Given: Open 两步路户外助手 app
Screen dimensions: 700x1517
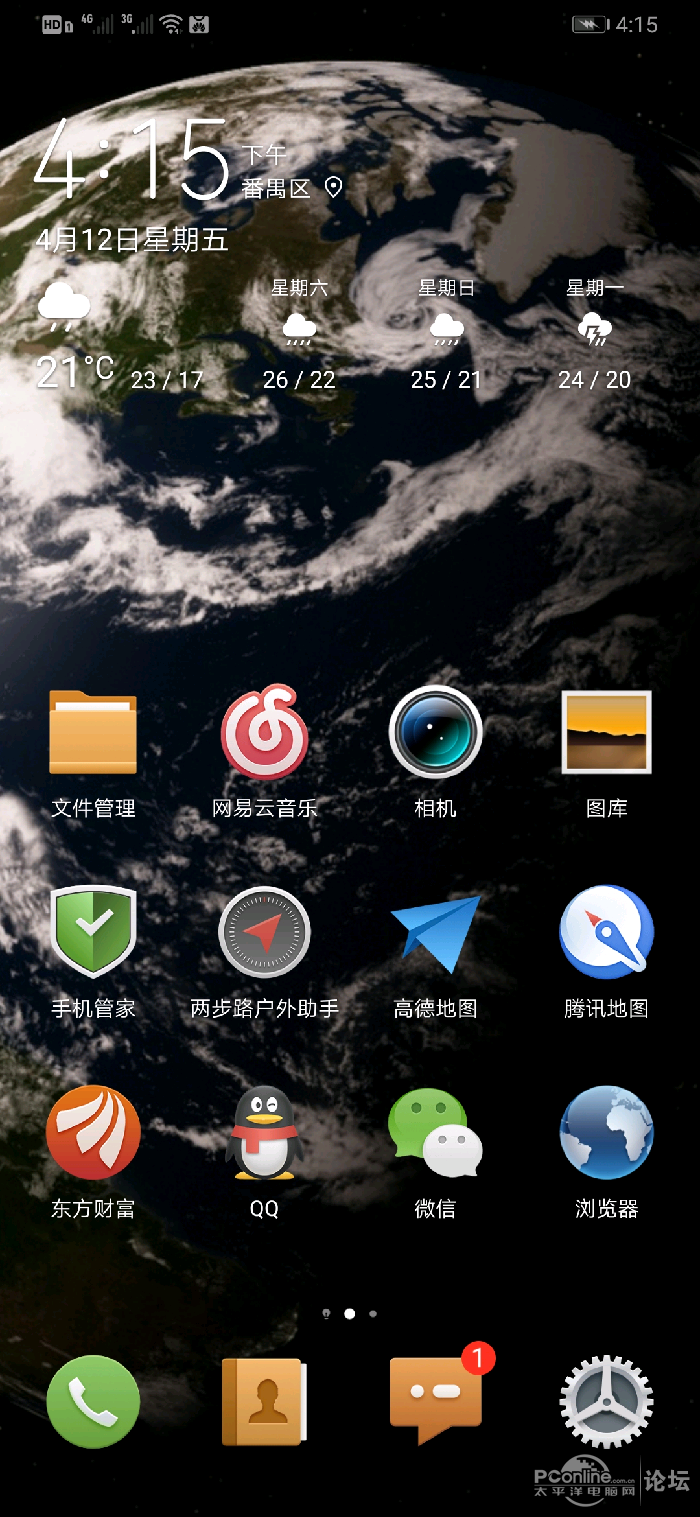Looking at the screenshot, I should point(264,932).
